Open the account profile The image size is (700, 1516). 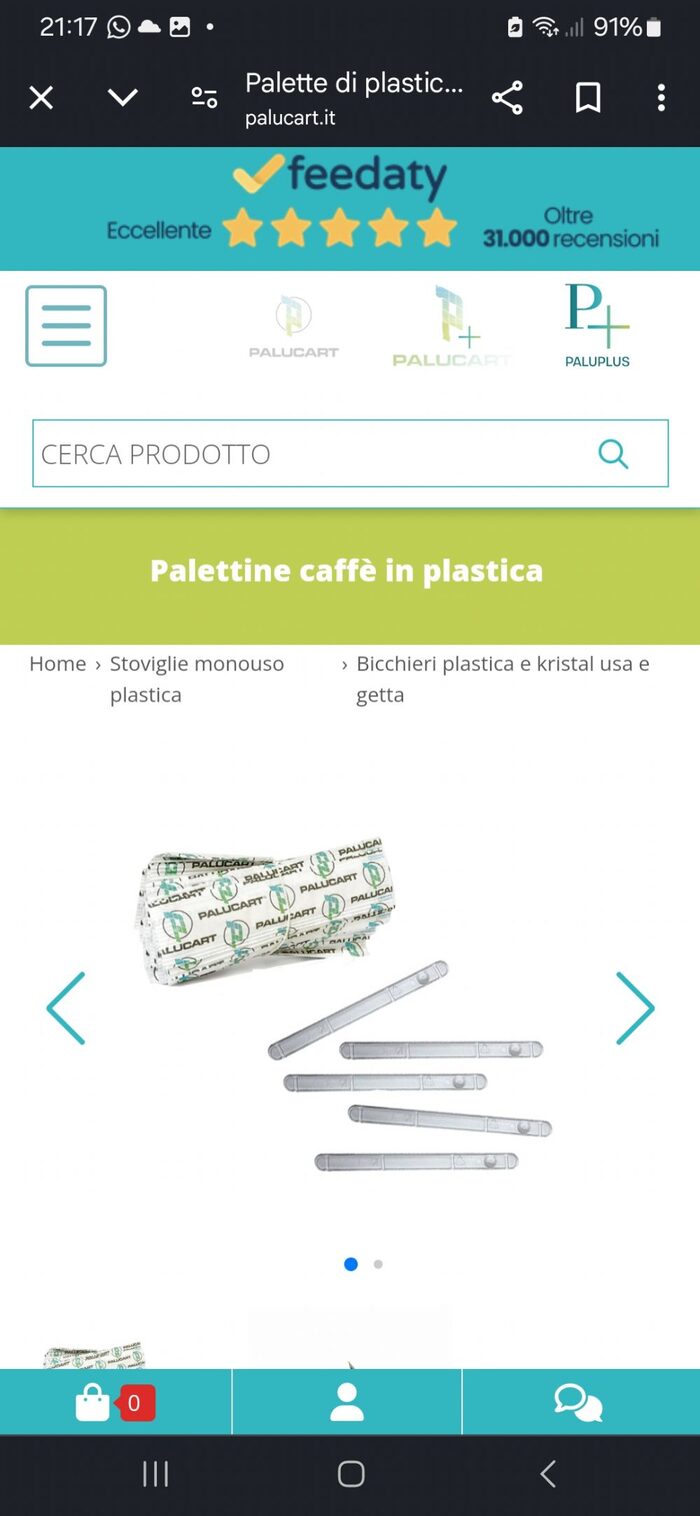[x=347, y=1402]
